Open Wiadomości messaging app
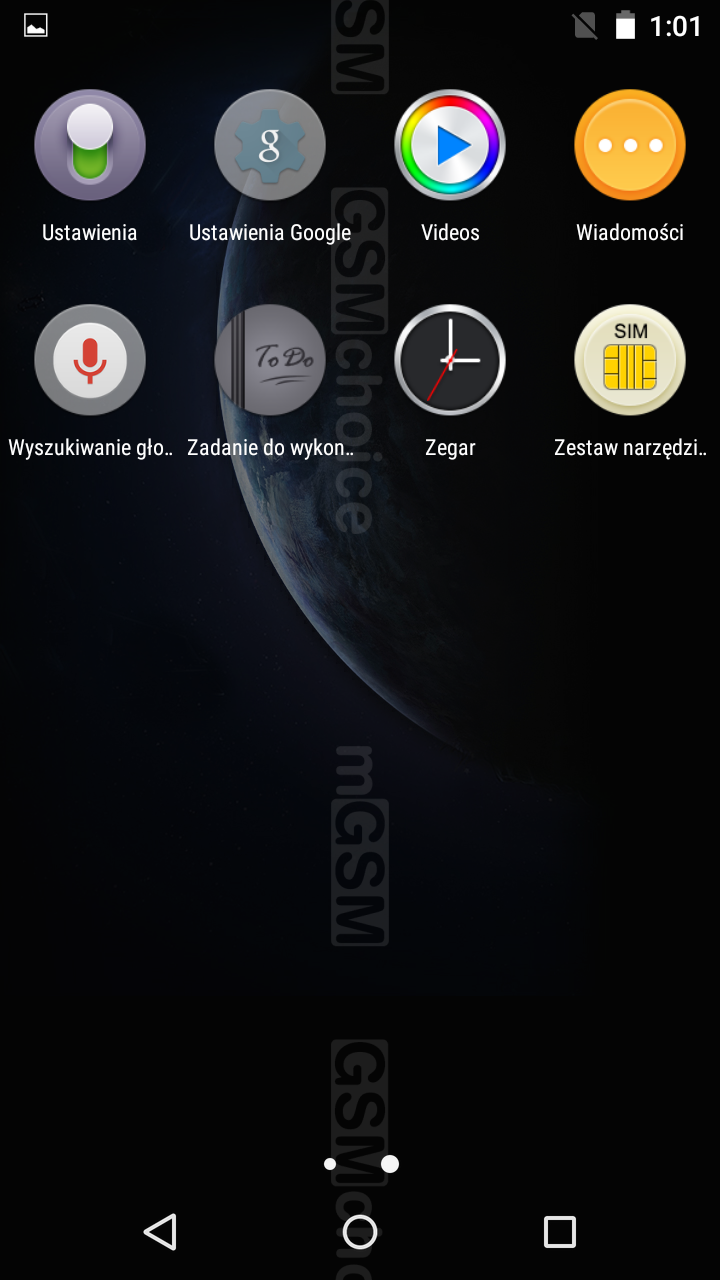The image size is (720, 1280). coord(630,145)
